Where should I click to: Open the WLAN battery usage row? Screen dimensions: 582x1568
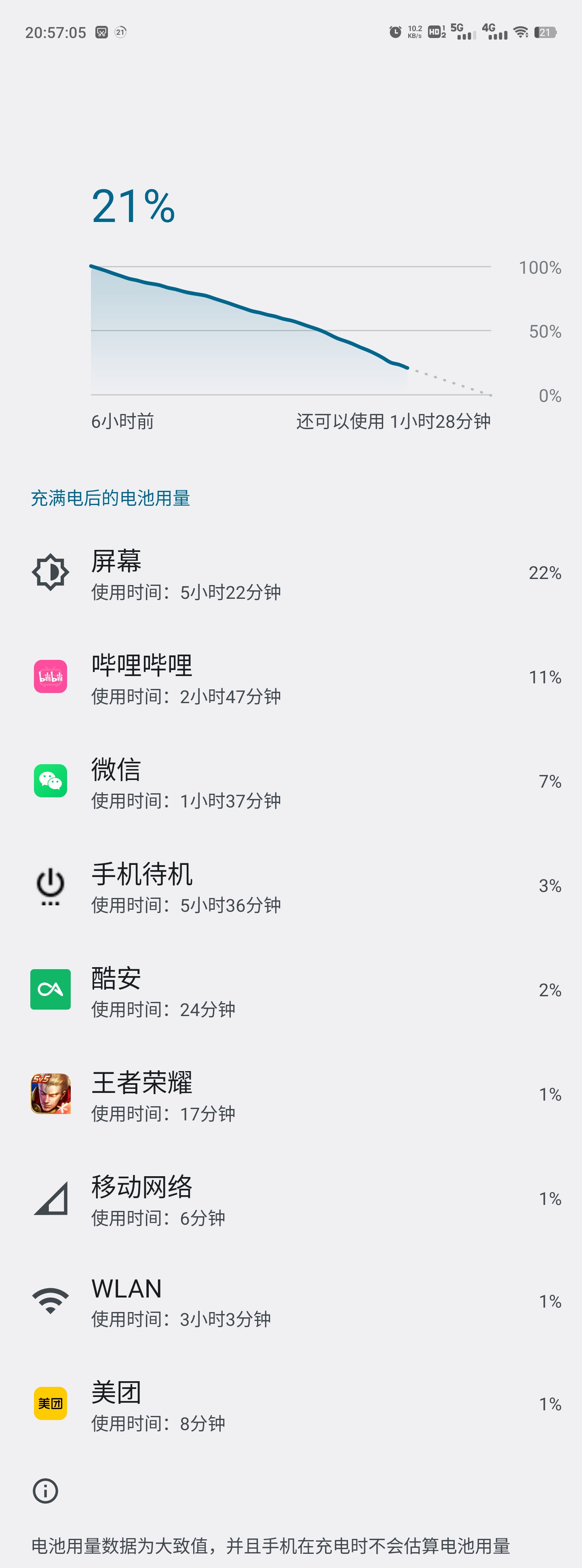point(291,1302)
